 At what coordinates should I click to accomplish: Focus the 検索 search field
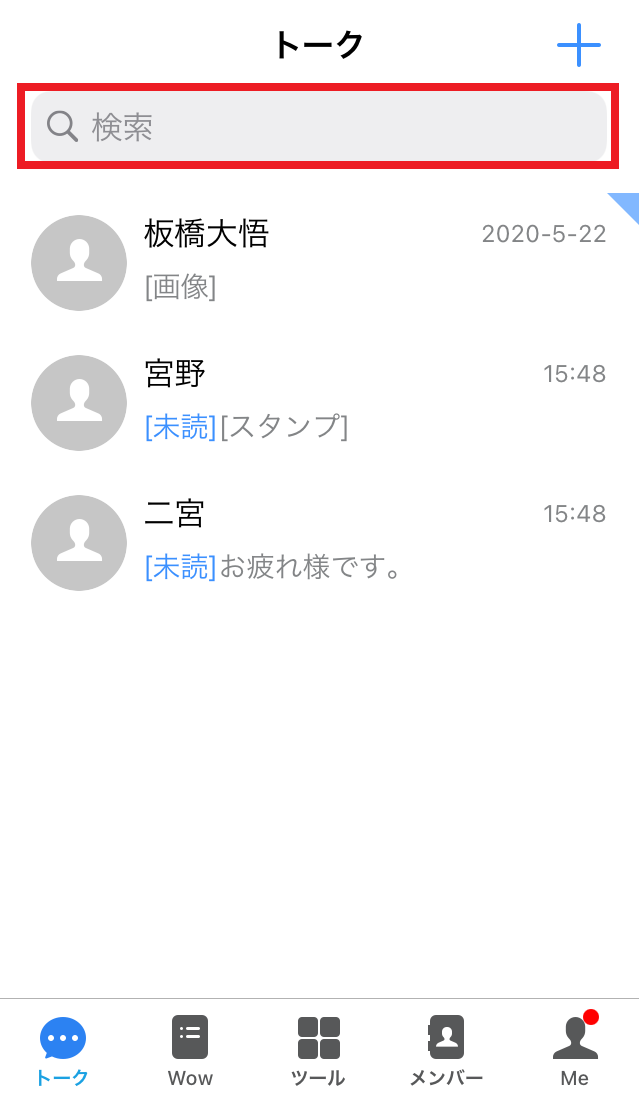(x=319, y=127)
